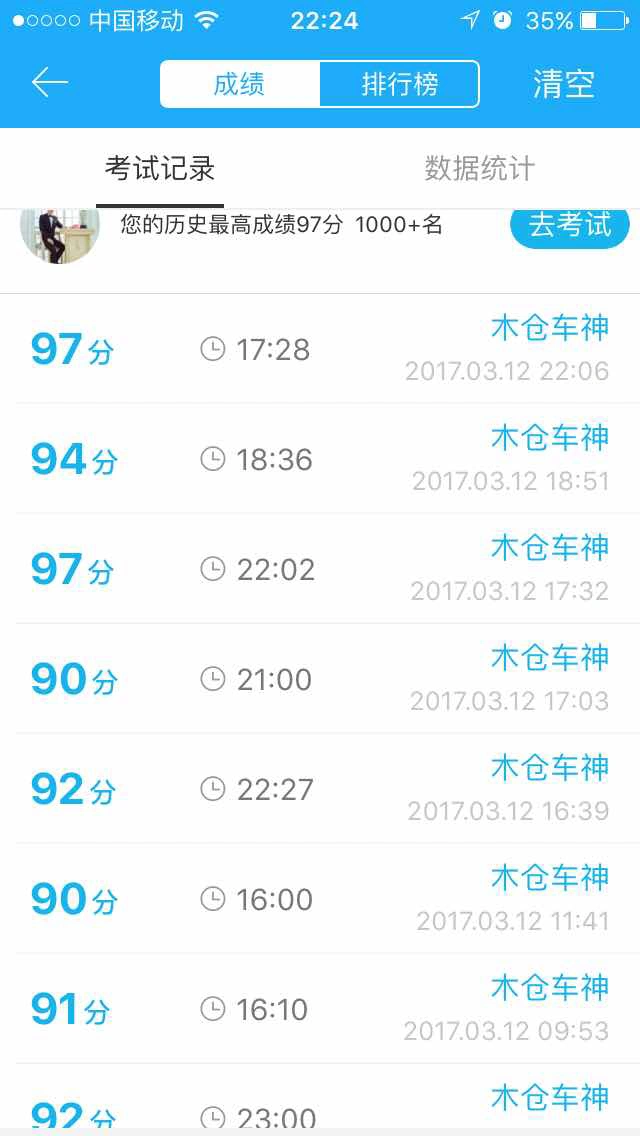Open the profile avatar picture
This screenshot has height=1136, width=640.
[x=59, y=234]
